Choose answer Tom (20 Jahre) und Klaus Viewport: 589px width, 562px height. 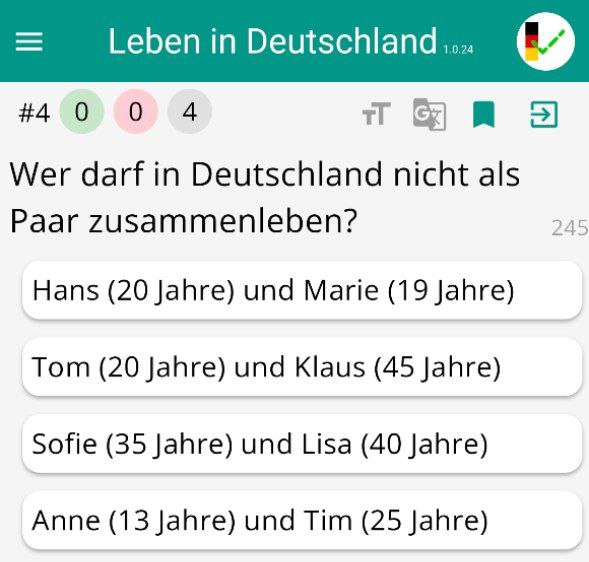coord(302,367)
